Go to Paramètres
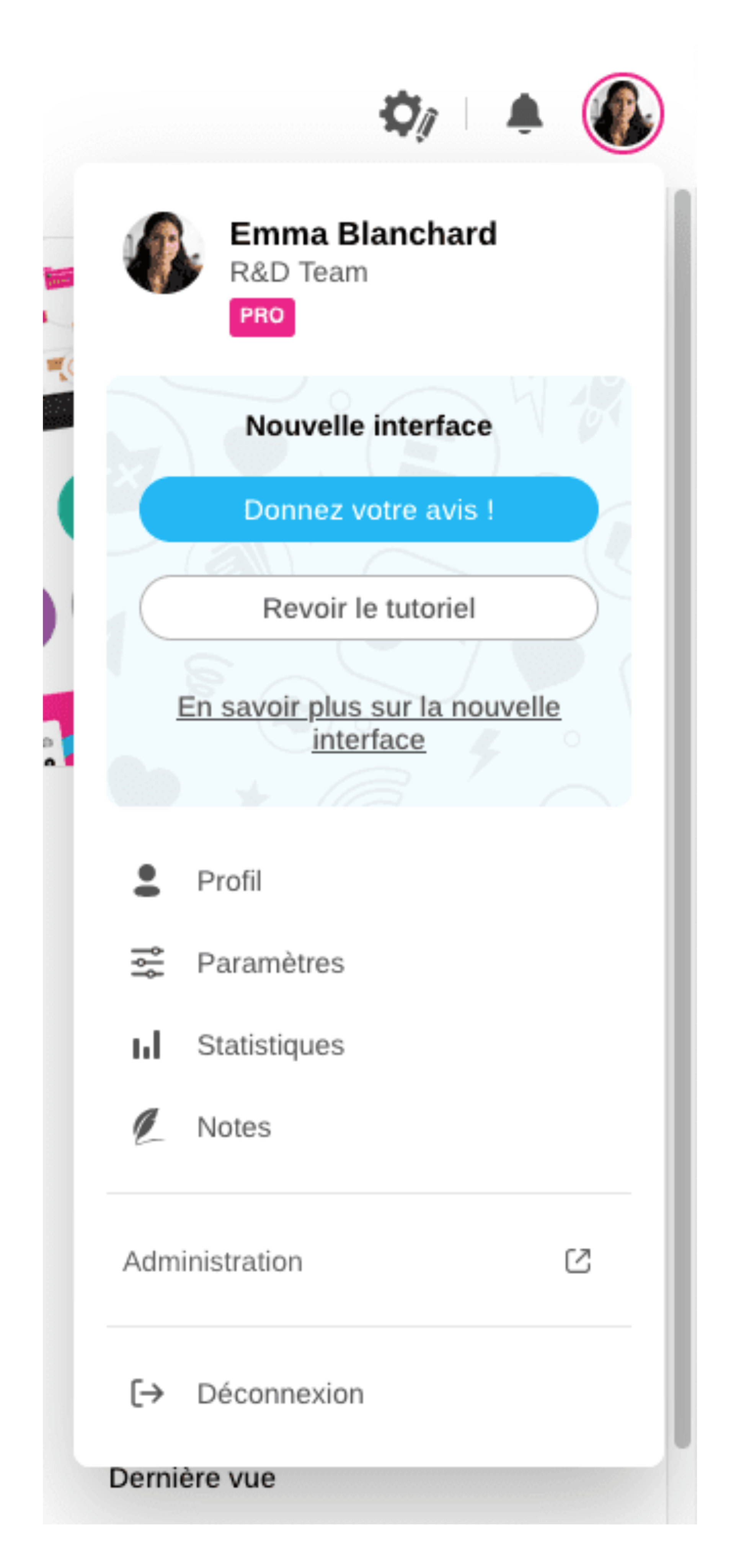 (270, 963)
